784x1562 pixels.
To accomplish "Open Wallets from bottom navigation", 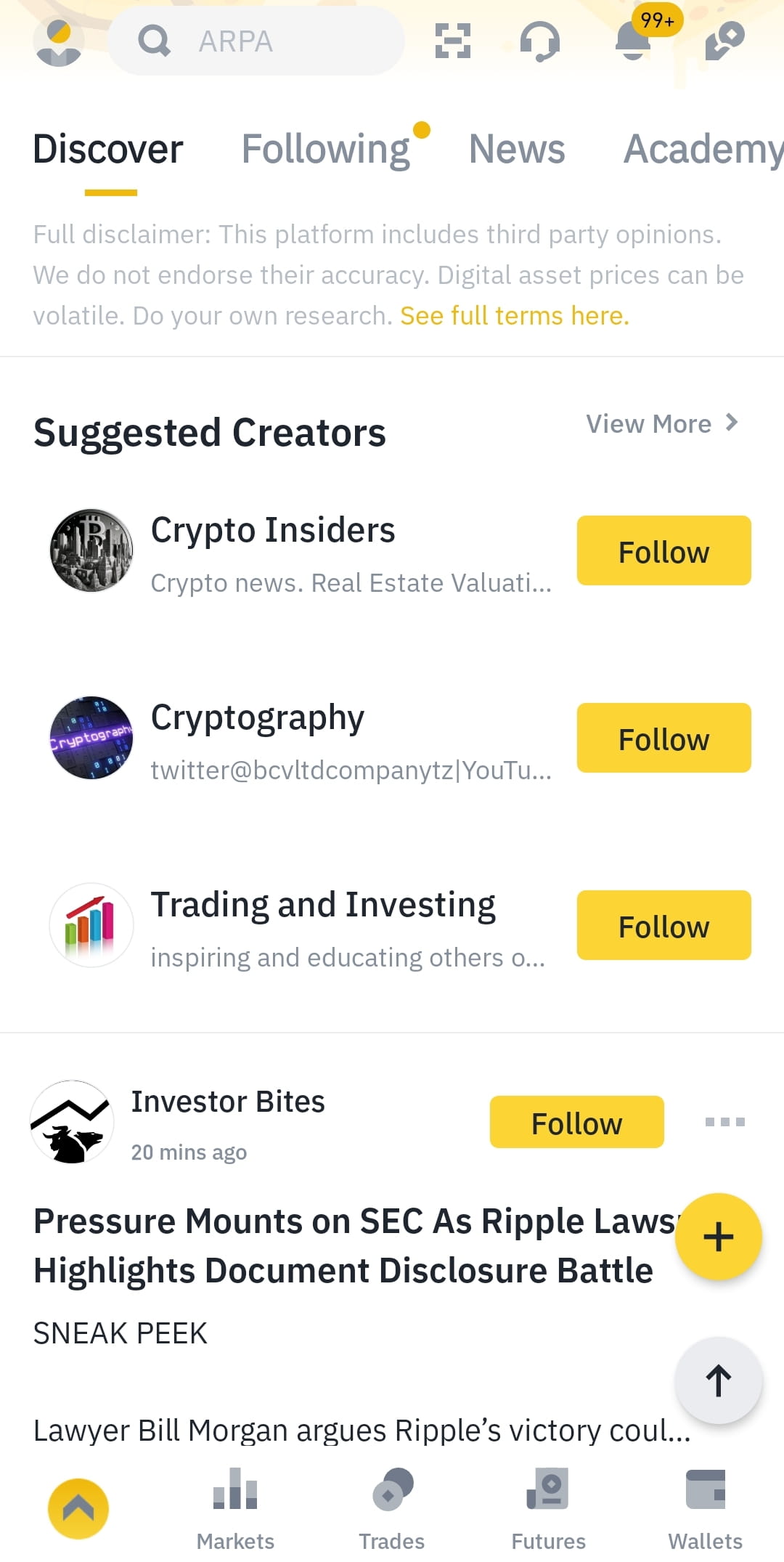I will coord(705,1510).
